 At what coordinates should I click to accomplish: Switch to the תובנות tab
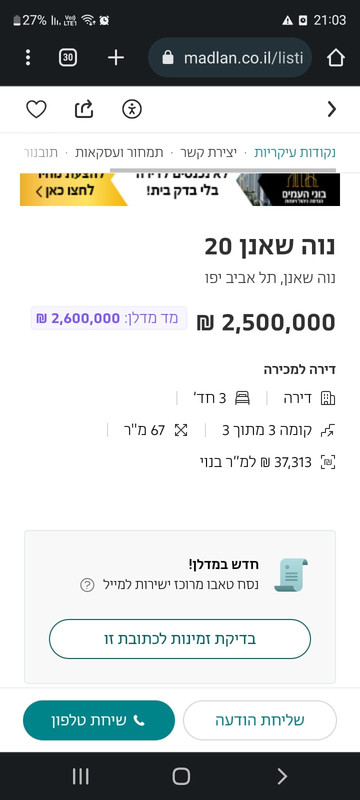(x=41, y=152)
